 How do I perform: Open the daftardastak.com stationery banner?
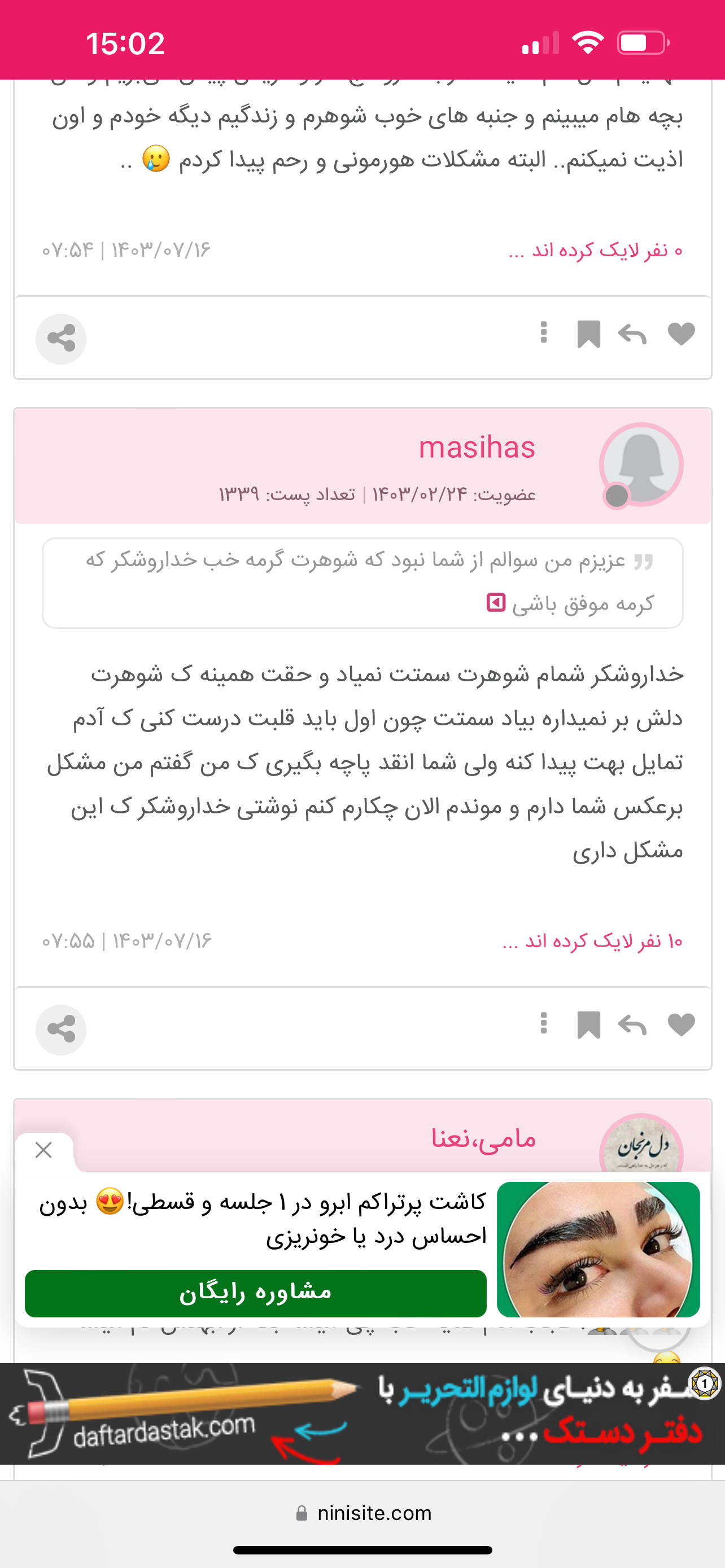coord(362,1414)
